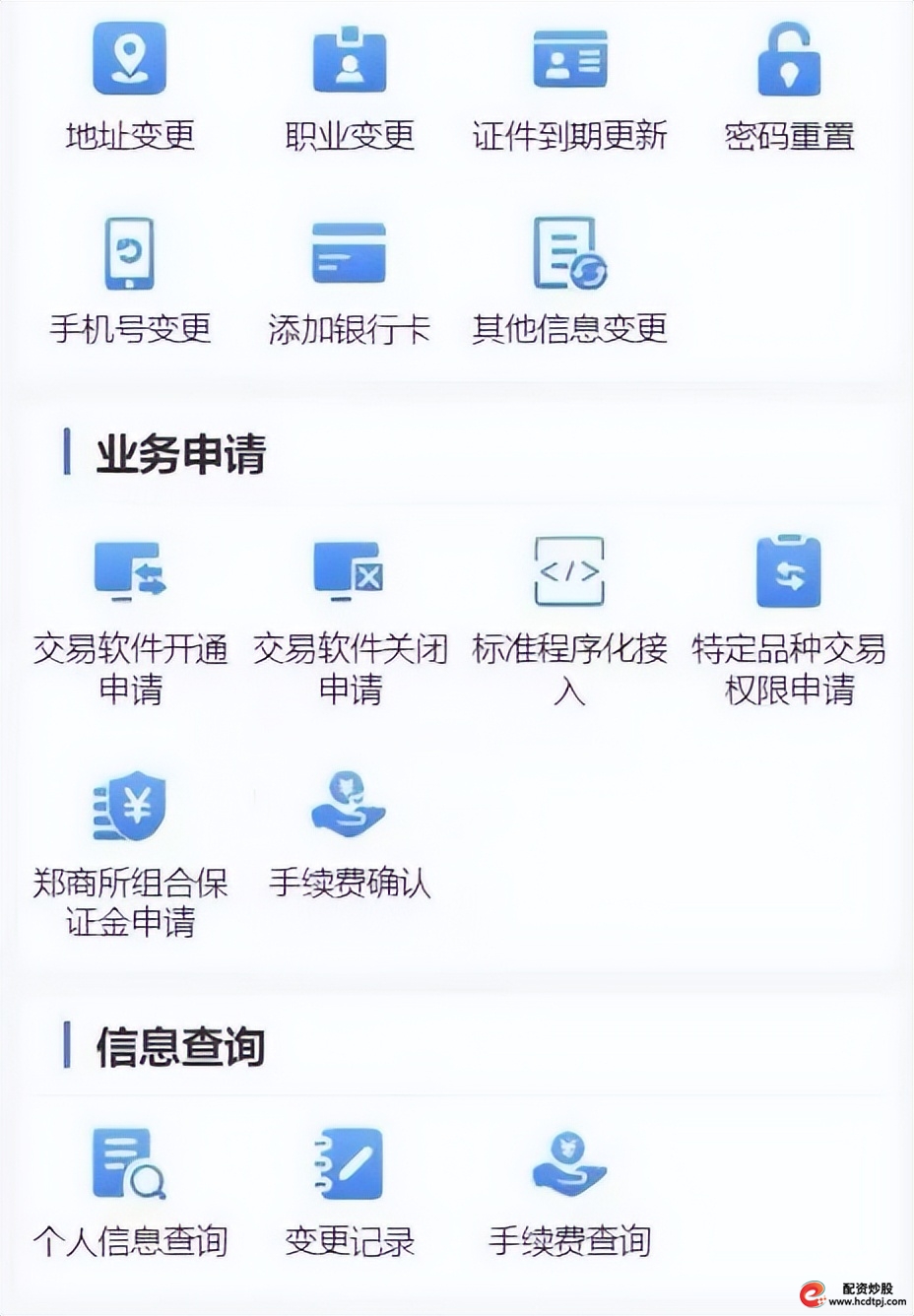Click the 郑商所组合保证金申请 shield icon
The image size is (914, 1316).
pyautogui.click(x=129, y=806)
